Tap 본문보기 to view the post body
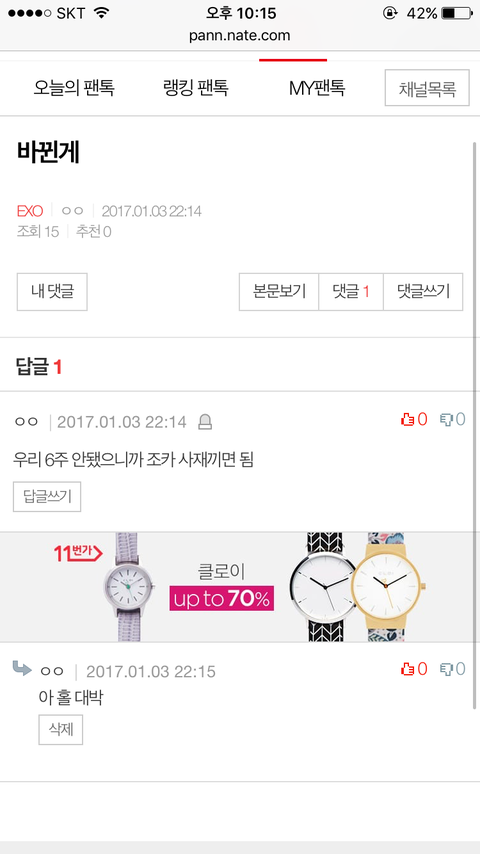 tap(279, 291)
